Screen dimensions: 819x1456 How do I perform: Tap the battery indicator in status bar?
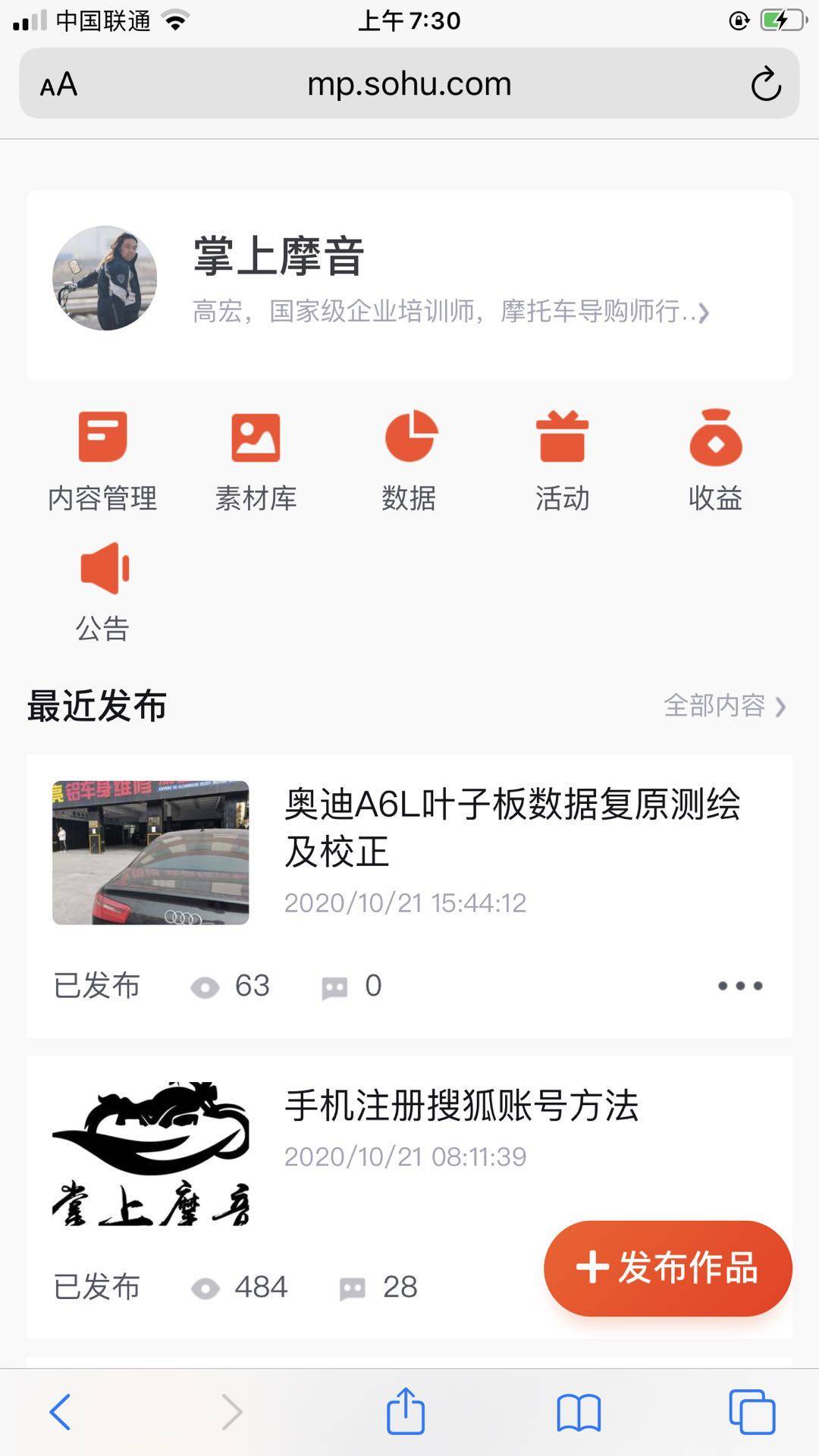click(x=783, y=20)
